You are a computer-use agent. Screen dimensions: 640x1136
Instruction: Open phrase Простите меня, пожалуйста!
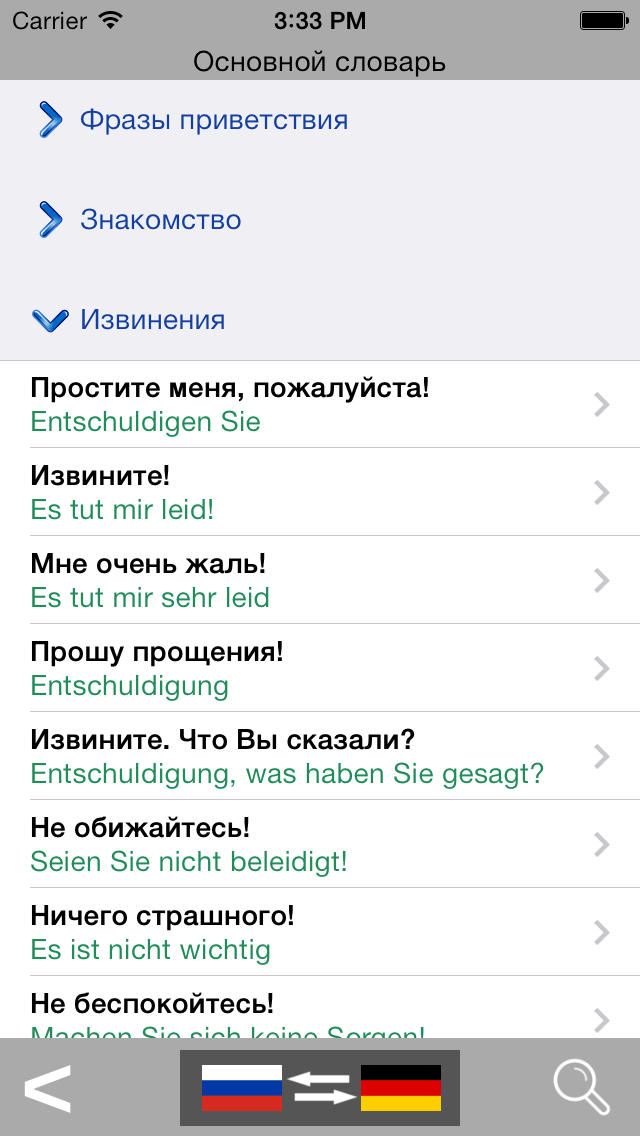tap(320, 404)
